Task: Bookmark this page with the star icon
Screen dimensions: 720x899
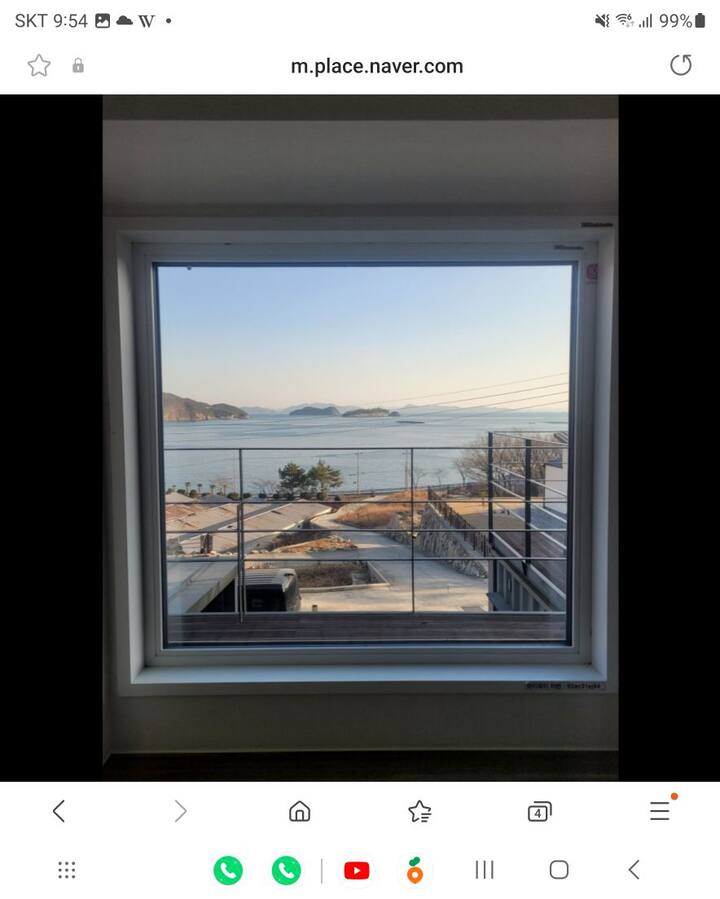Action: point(39,66)
